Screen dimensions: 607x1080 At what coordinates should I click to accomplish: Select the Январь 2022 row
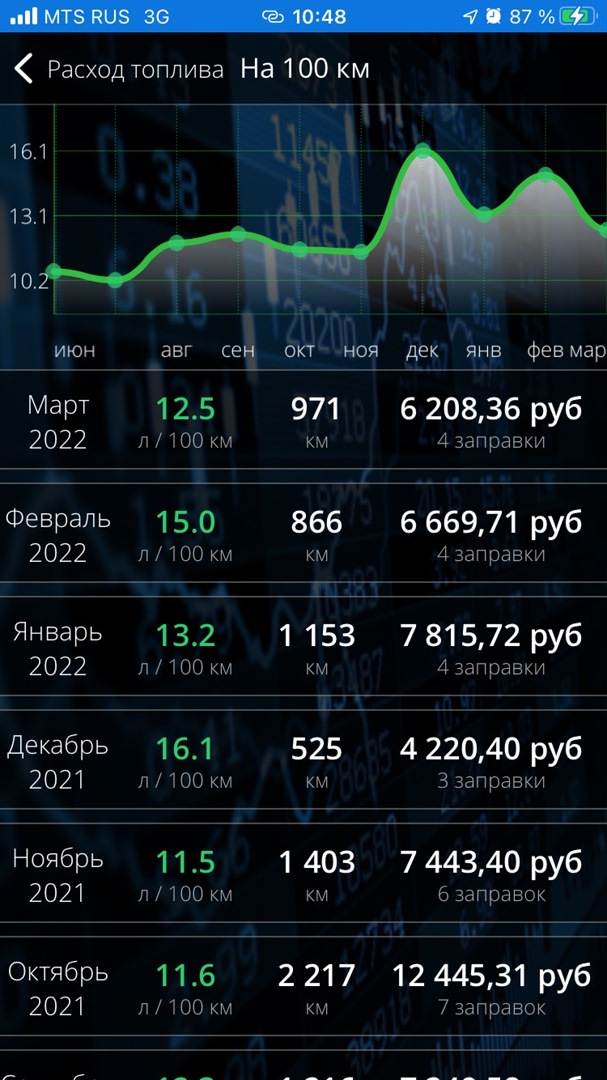(x=303, y=649)
